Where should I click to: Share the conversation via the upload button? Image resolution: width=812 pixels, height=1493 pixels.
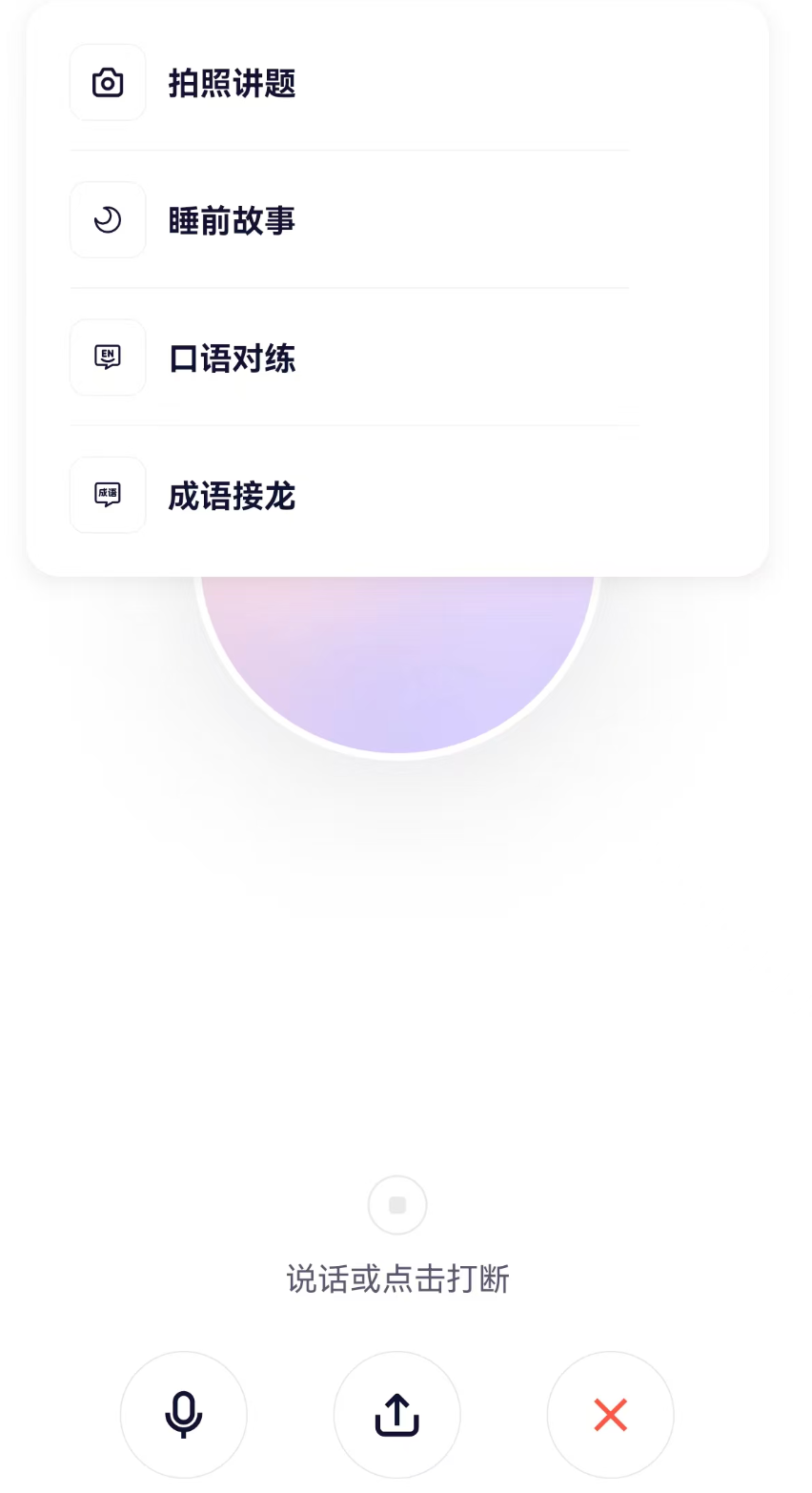(397, 1414)
